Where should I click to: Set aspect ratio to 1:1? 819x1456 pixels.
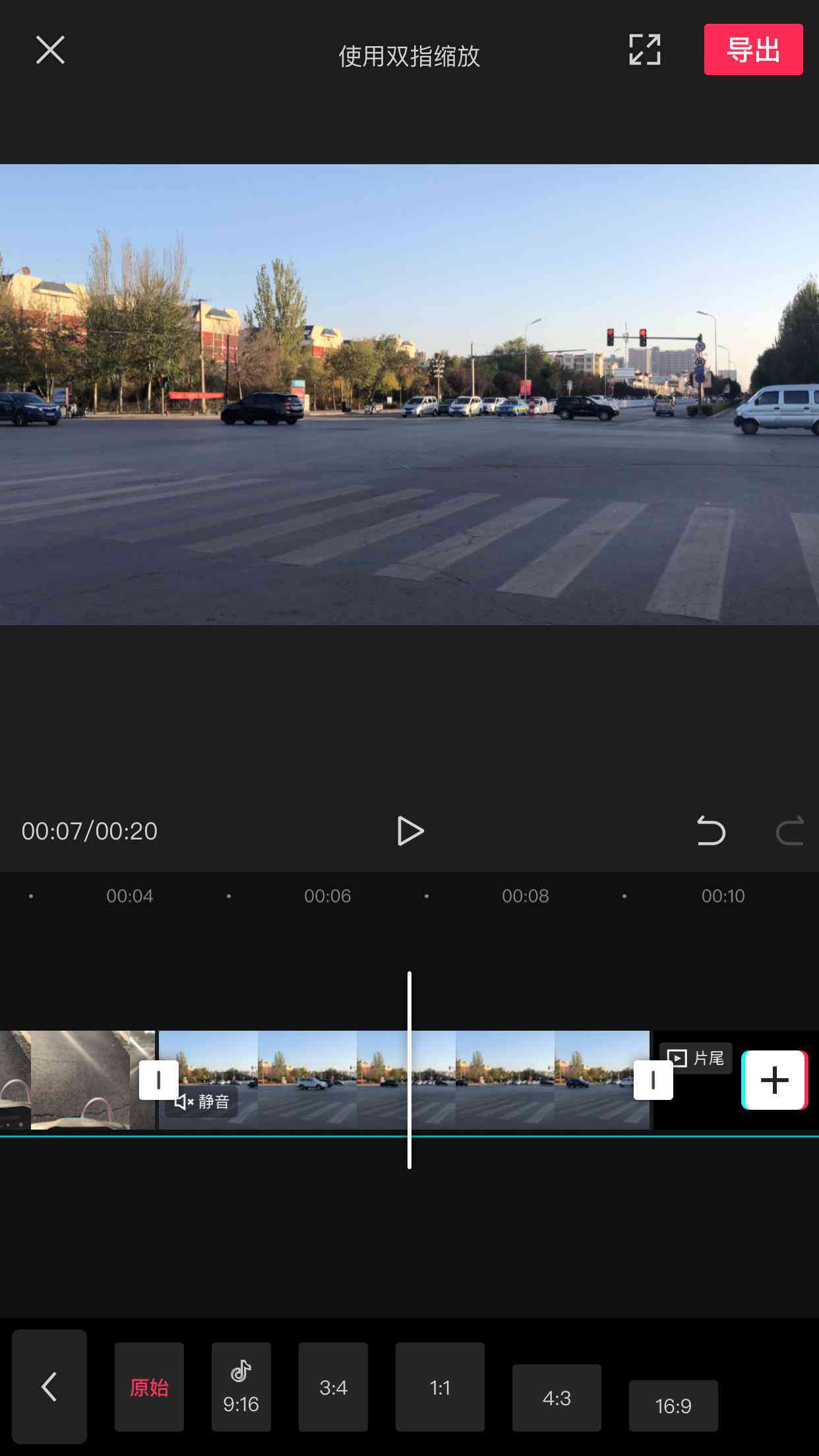click(440, 1387)
